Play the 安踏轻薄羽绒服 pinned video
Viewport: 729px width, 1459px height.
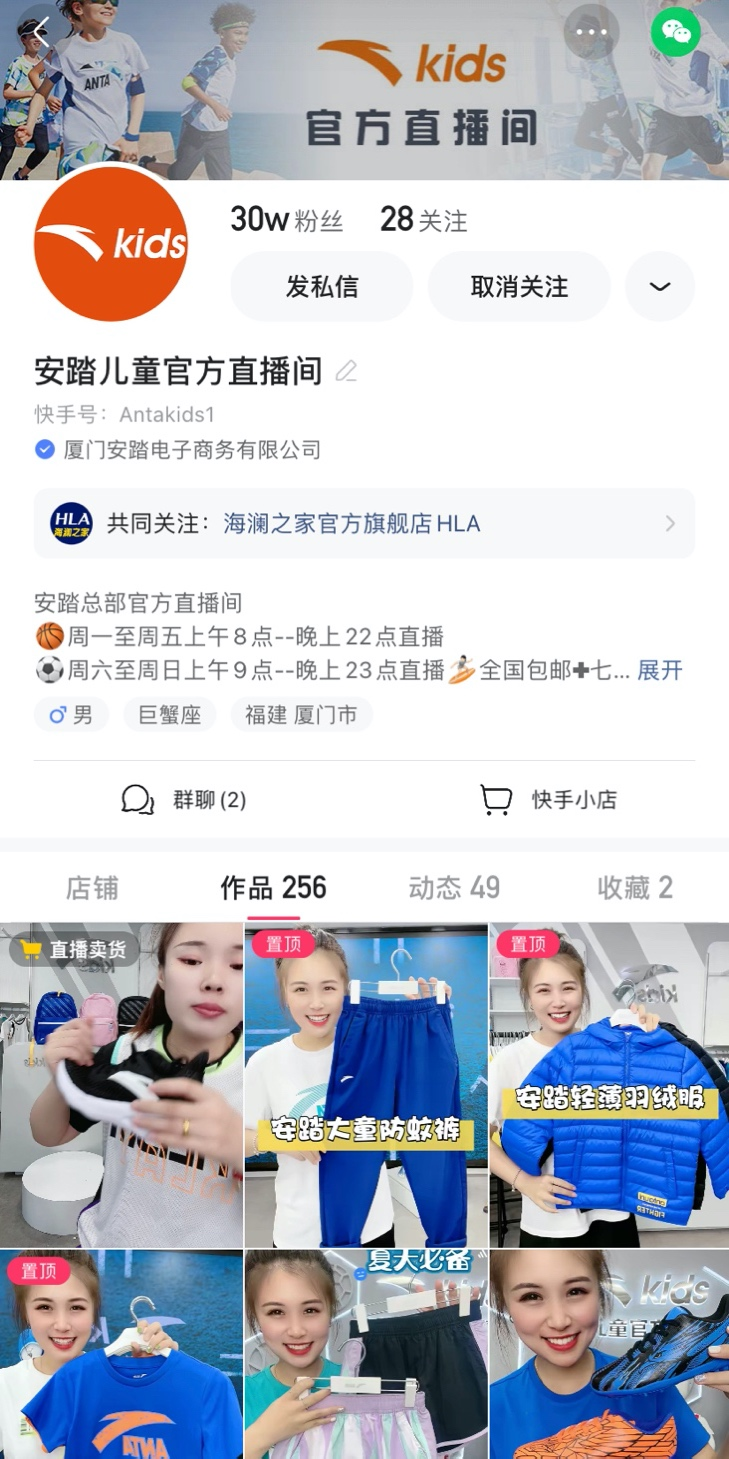[x=609, y=1085]
